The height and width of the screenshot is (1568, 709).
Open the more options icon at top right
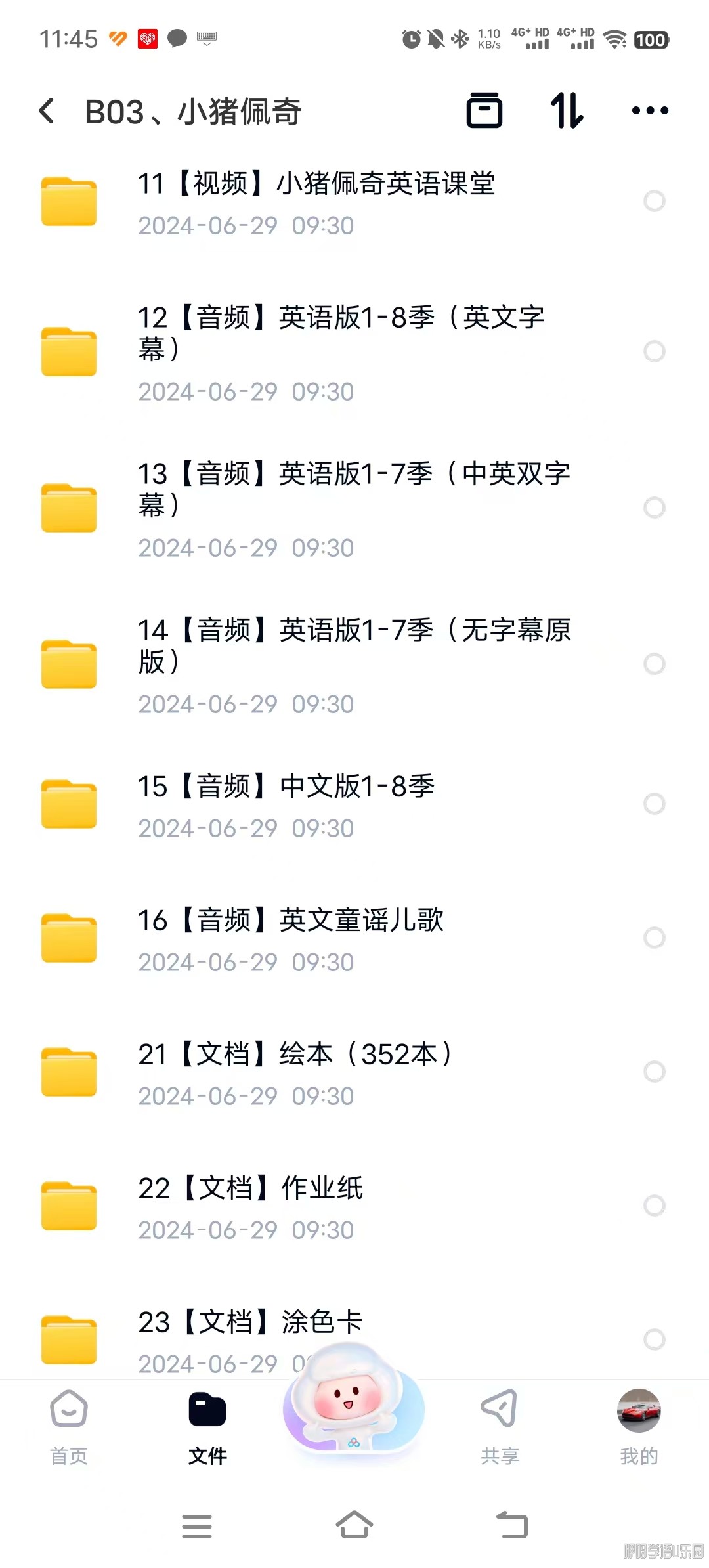[649, 110]
